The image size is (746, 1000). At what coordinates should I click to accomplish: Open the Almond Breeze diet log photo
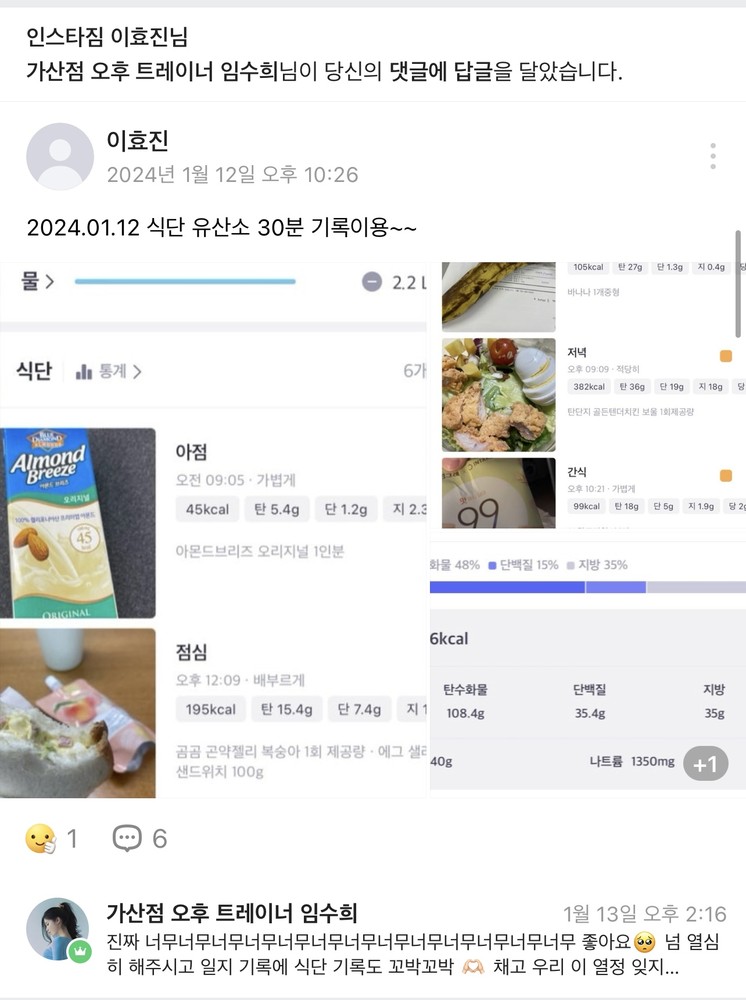coord(214,528)
